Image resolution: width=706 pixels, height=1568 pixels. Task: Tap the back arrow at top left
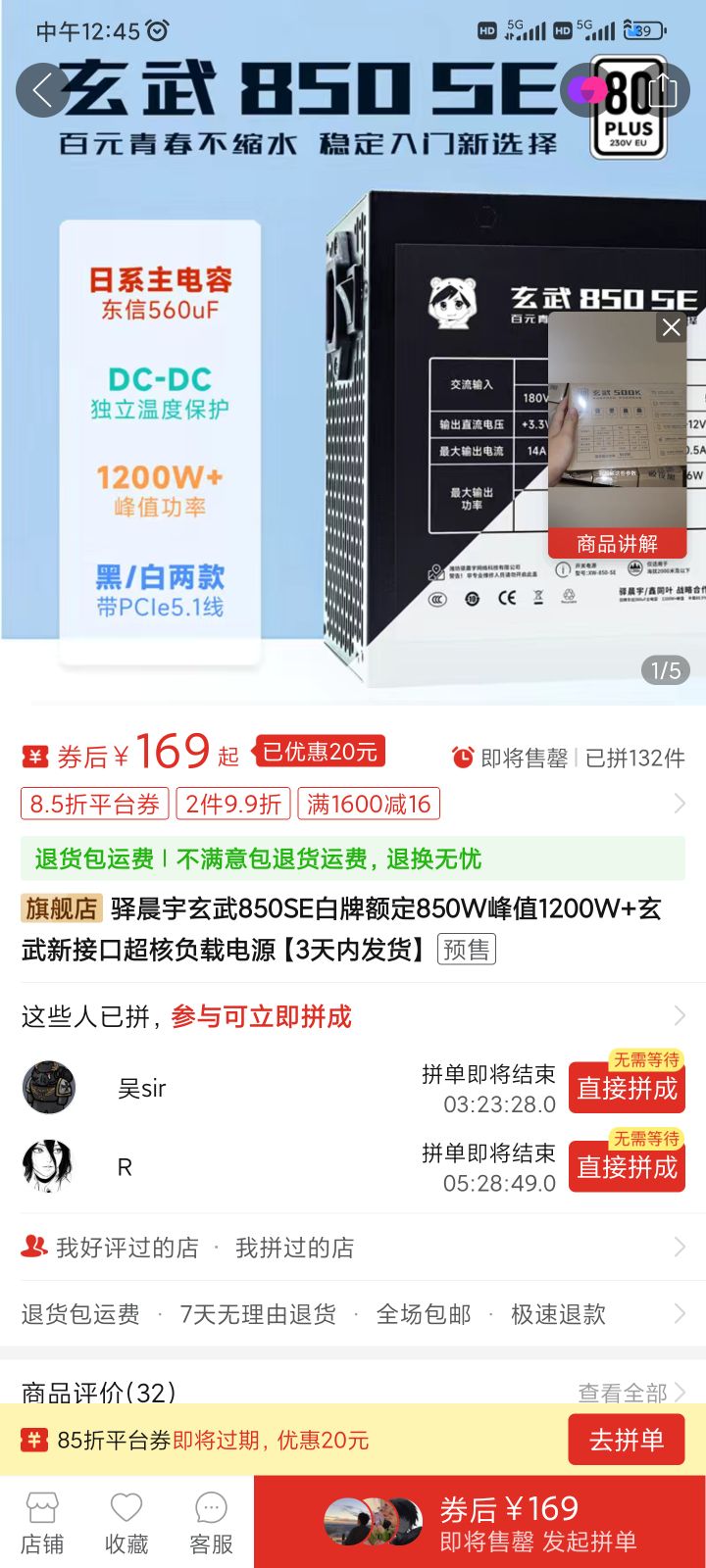pyautogui.click(x=41, y=89)
